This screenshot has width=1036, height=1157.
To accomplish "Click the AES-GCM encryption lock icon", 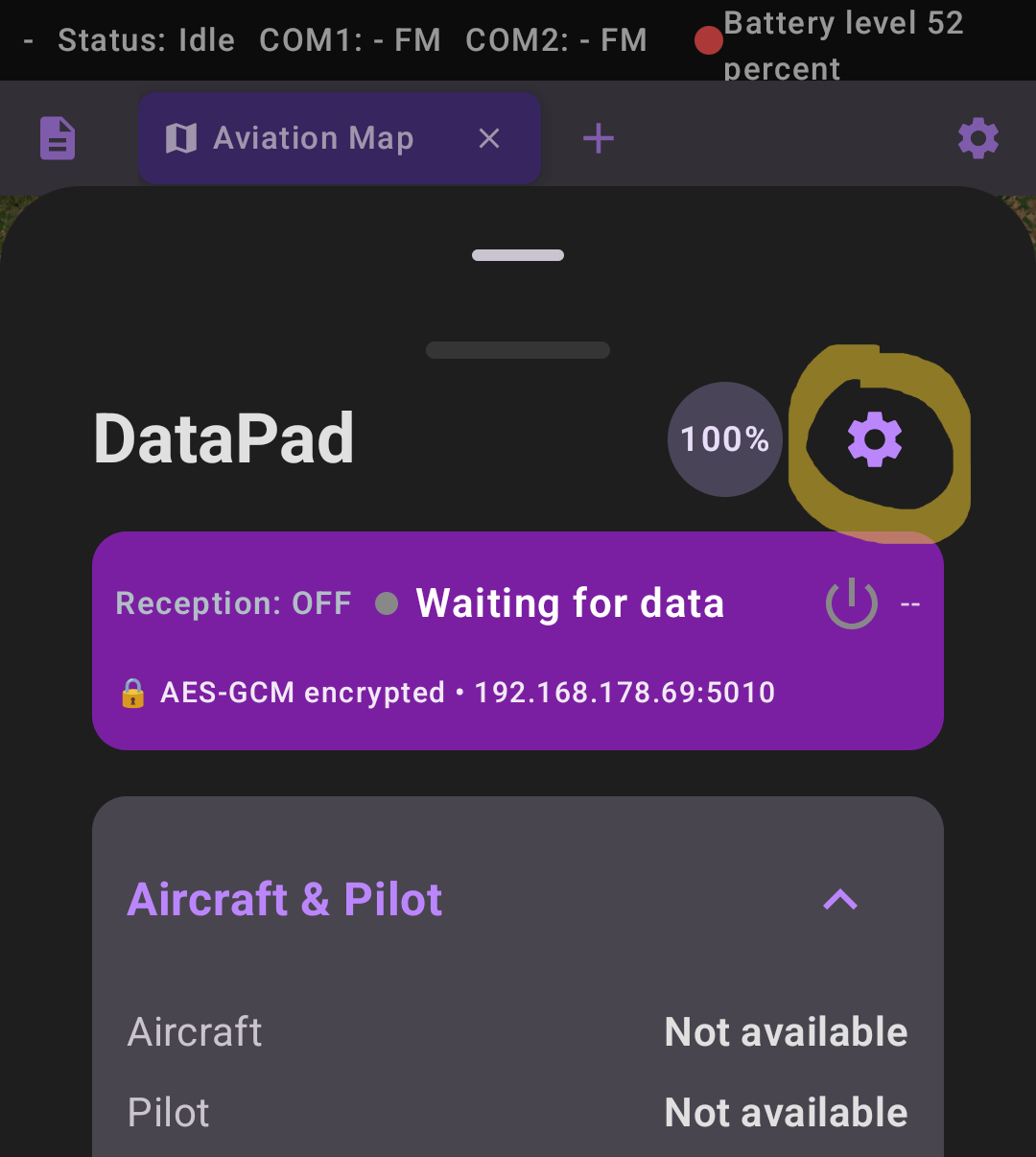I will [132, 693].
